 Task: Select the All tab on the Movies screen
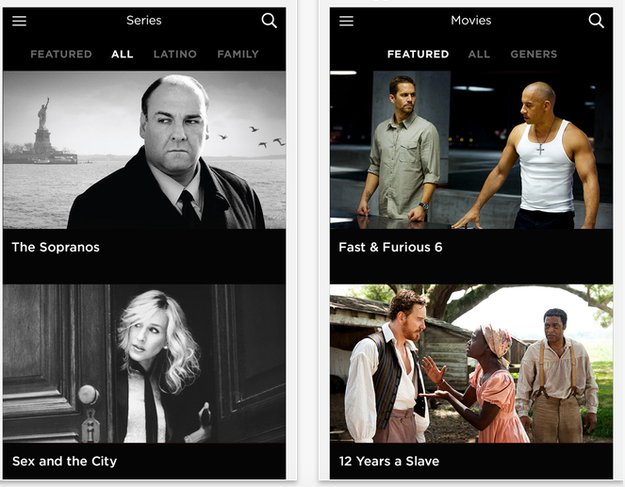tap(479, 54)
